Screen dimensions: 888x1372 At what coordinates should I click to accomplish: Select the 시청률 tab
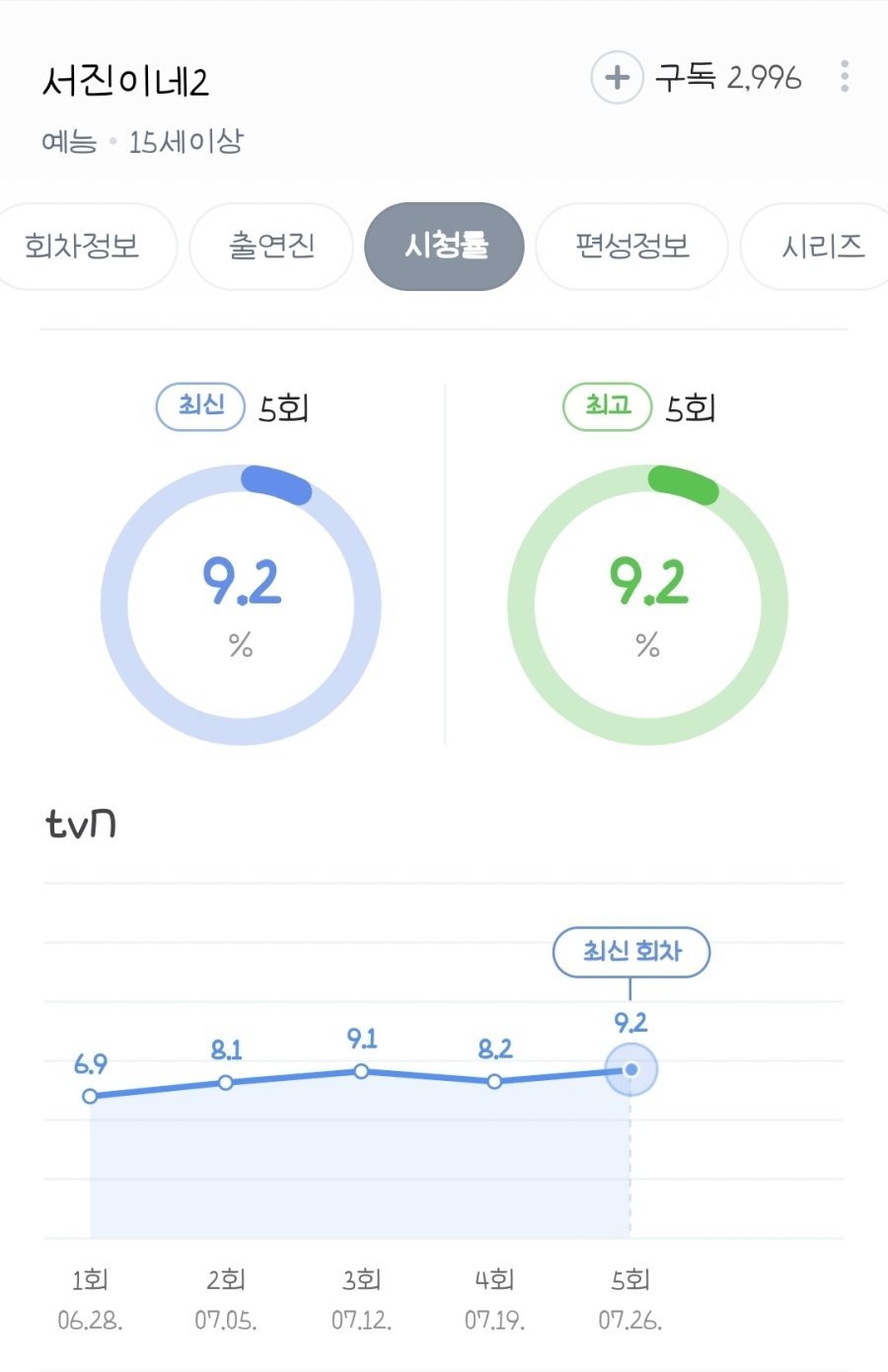point(445,247)
